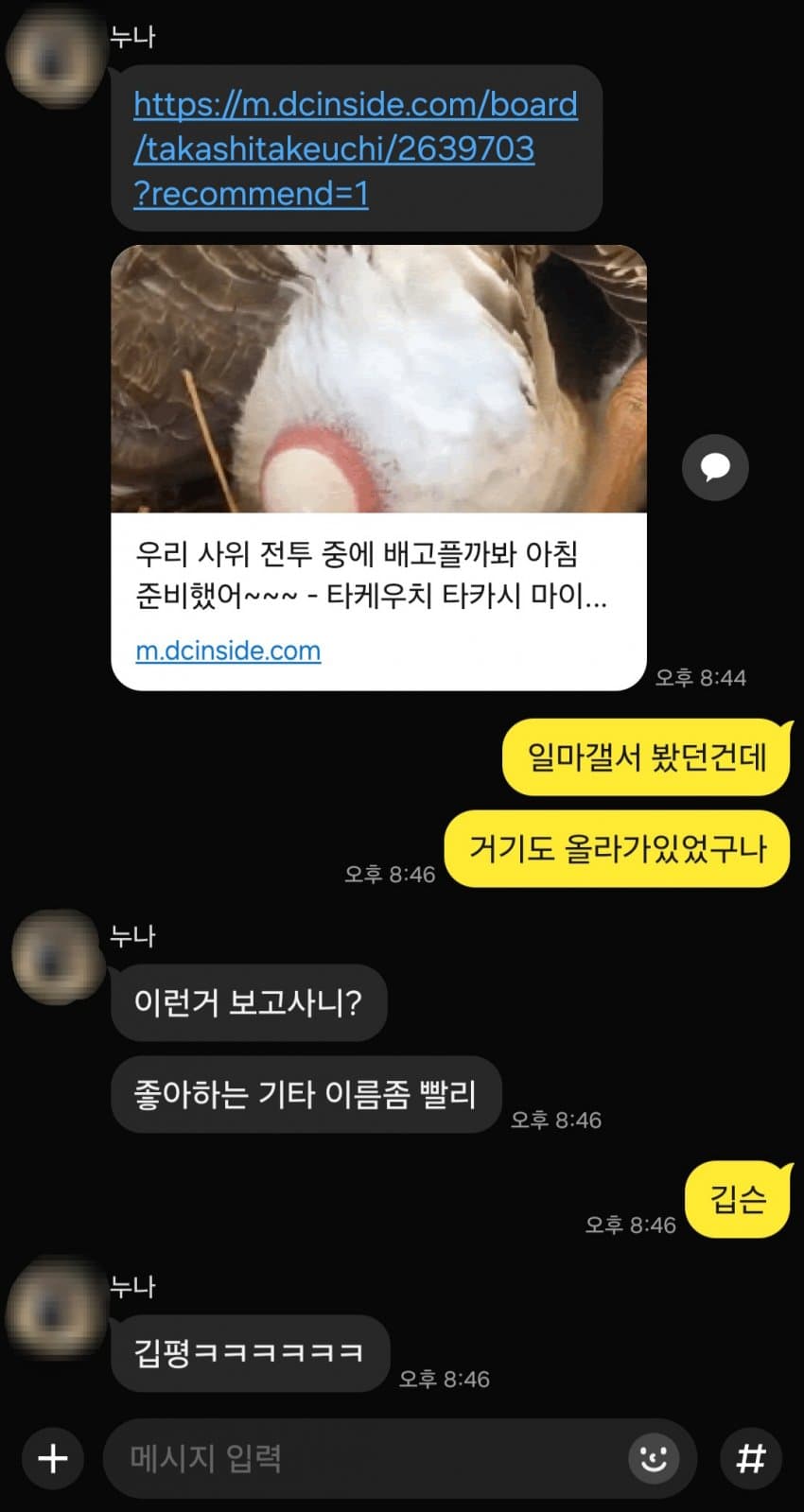Open the dcinside board URL link

click(355, 148)
